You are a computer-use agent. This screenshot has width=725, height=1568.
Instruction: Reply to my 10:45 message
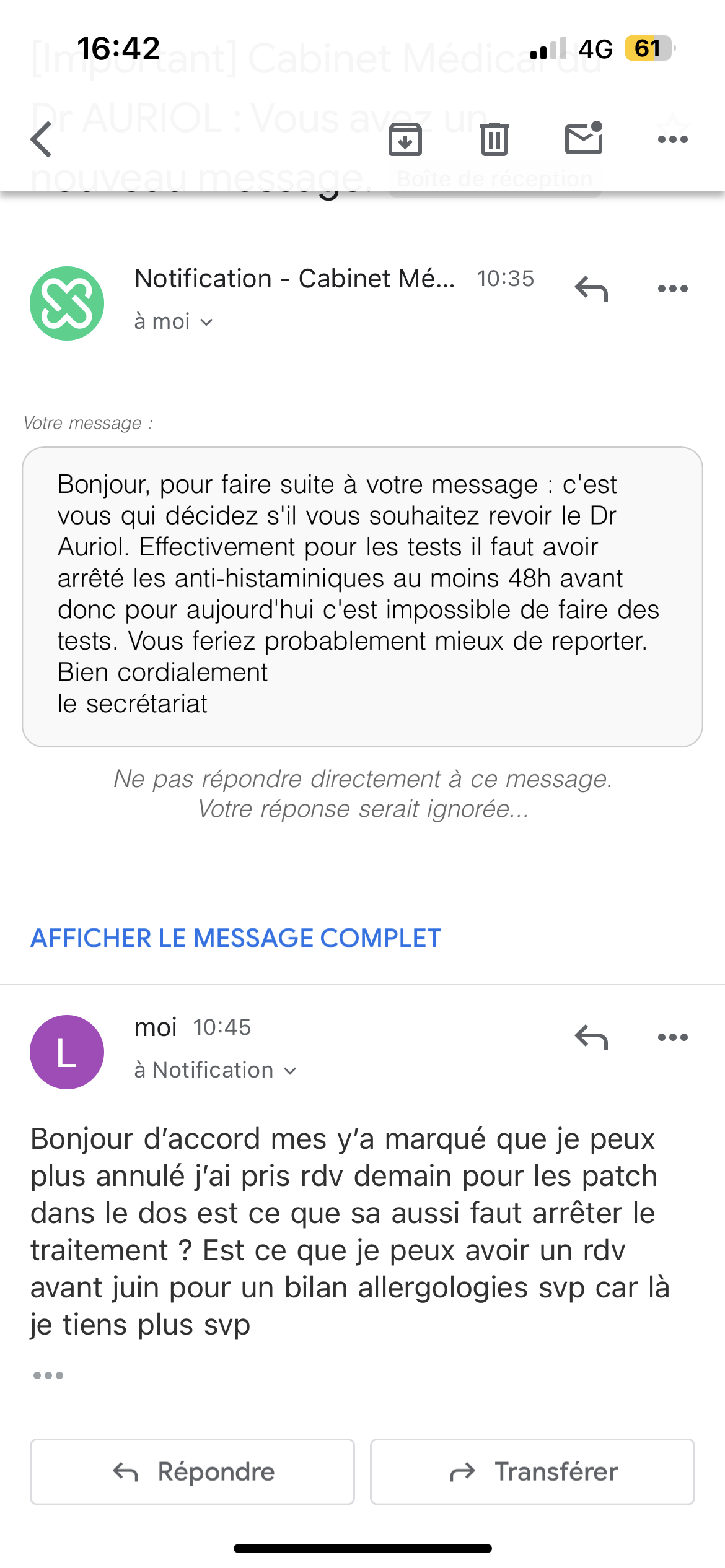point(591,1037)
